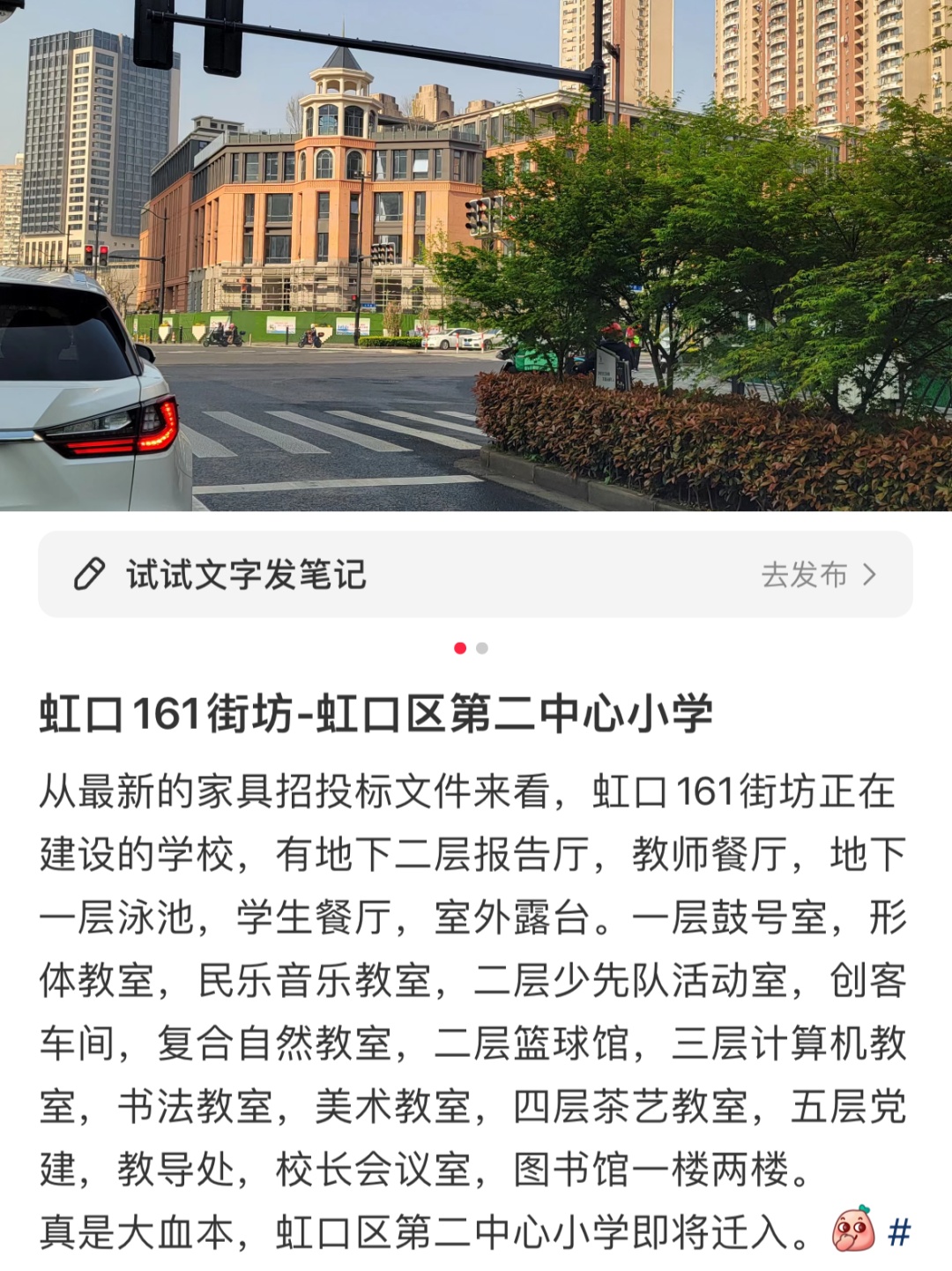Open the hashtag at the end of the post
The height and width of the screenshot is (1271, 952).
898,1231
